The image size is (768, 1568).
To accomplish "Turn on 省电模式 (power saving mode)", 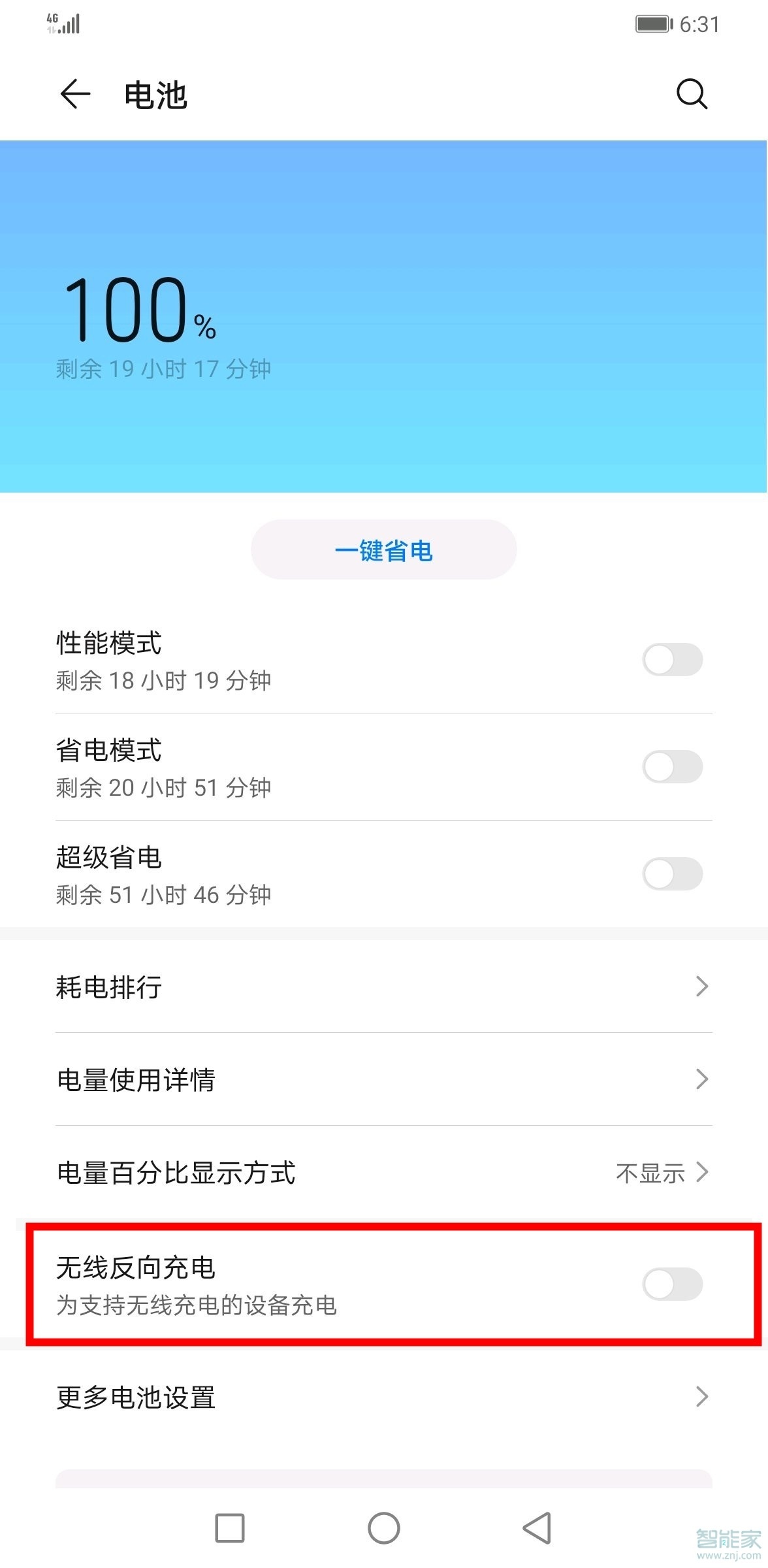I will click(x=672, y=767).
